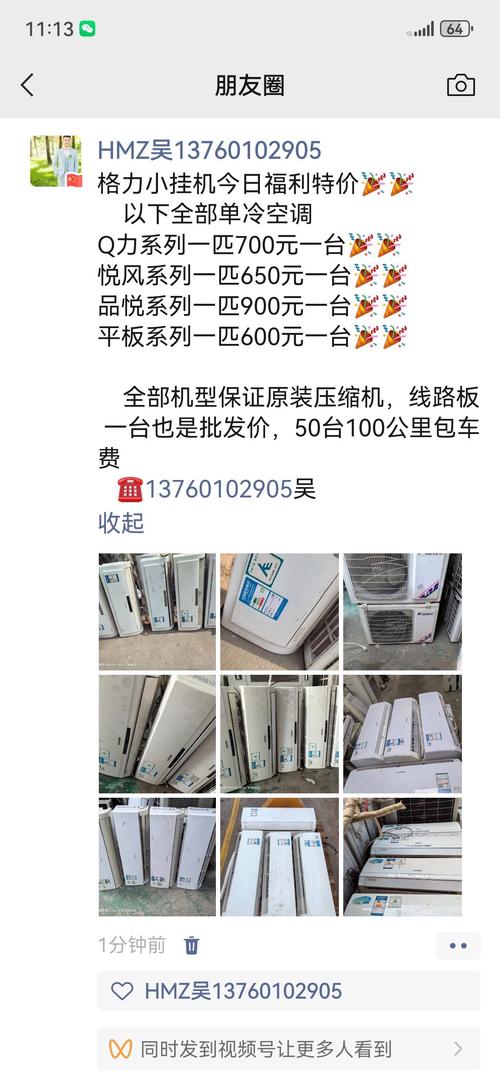Collapse the post text with 收起
This screenshot has height=1079, width=500.
click(121, 523)
